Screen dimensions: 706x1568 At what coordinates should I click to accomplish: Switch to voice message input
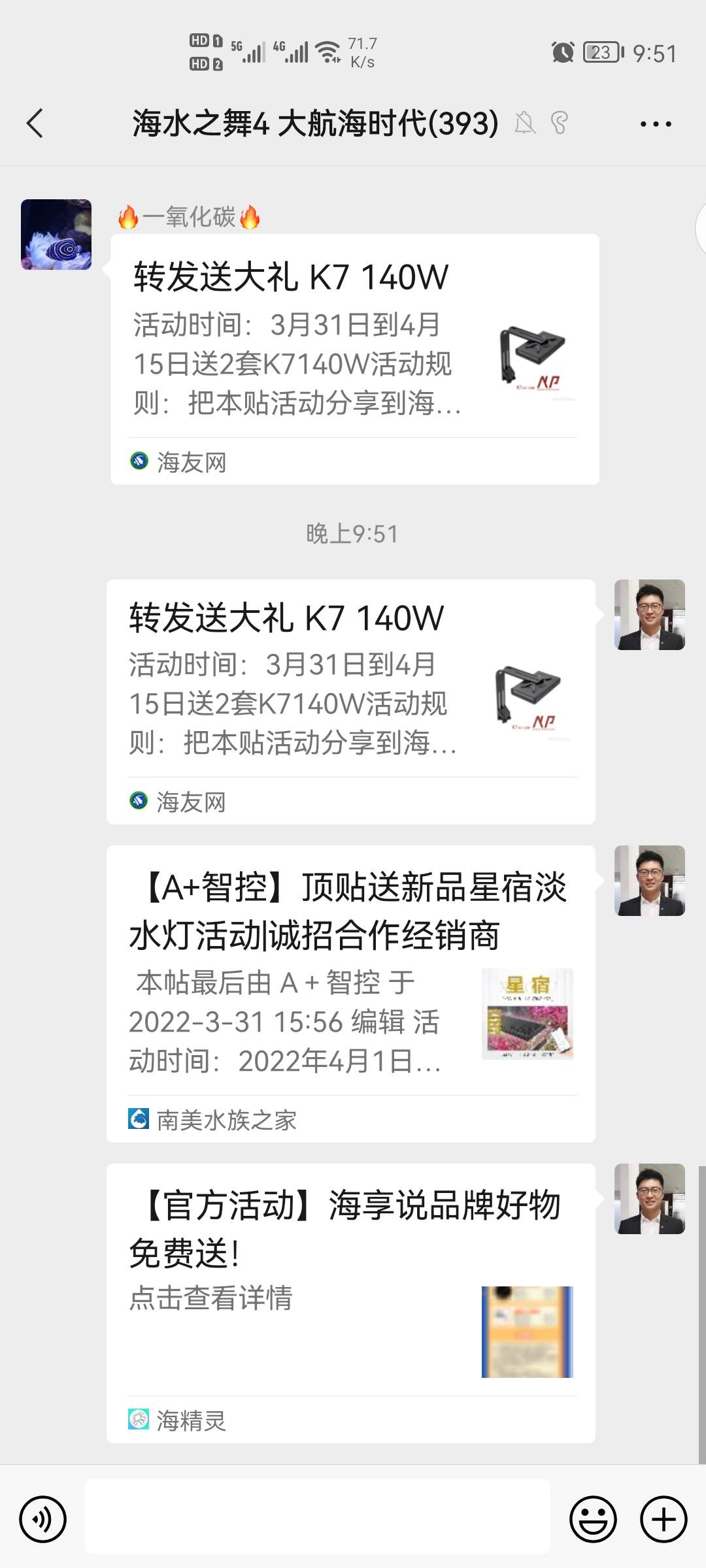pos(43,1519)
